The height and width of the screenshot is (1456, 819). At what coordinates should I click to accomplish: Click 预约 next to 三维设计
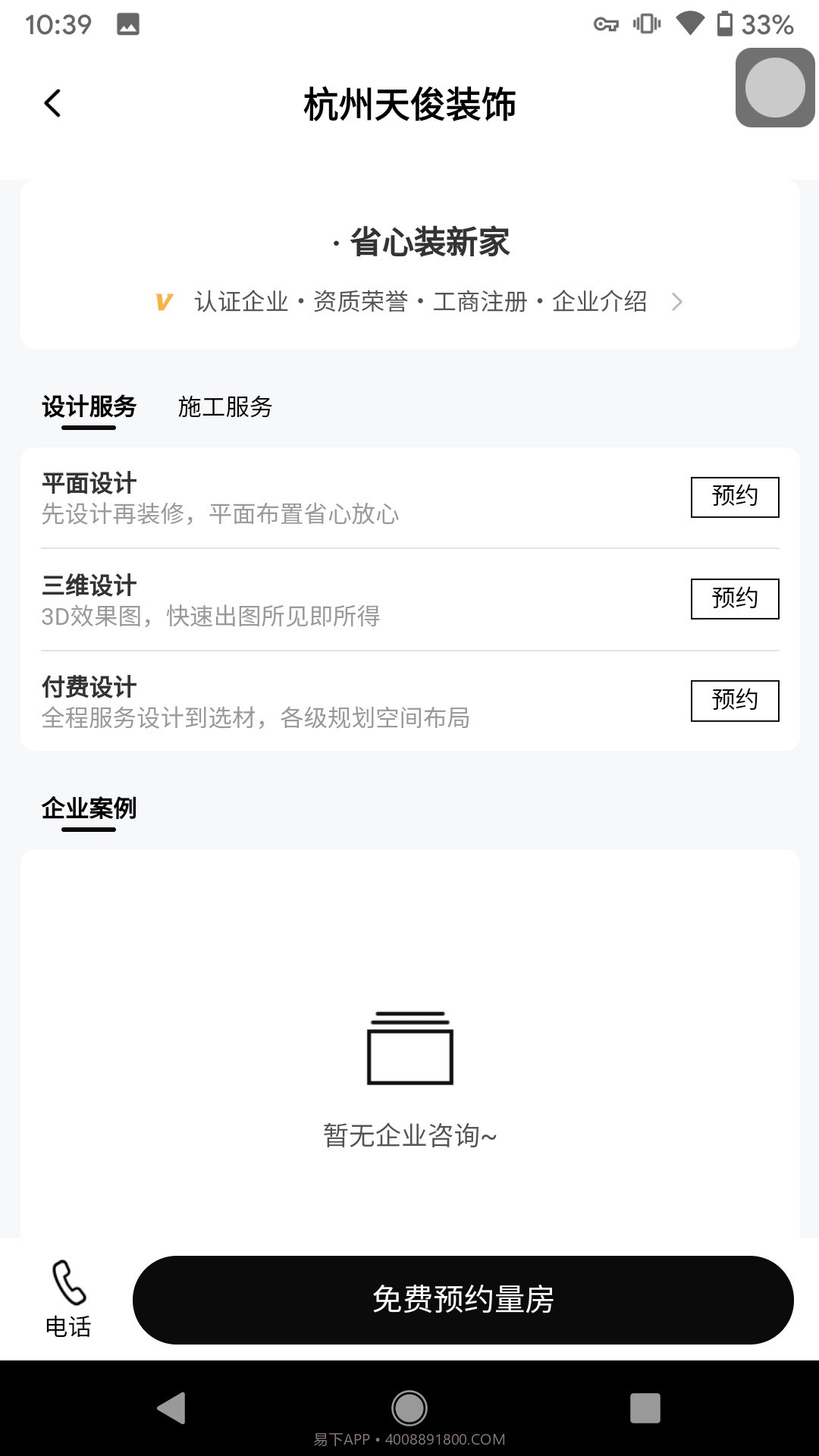click(x=734, y=598)
